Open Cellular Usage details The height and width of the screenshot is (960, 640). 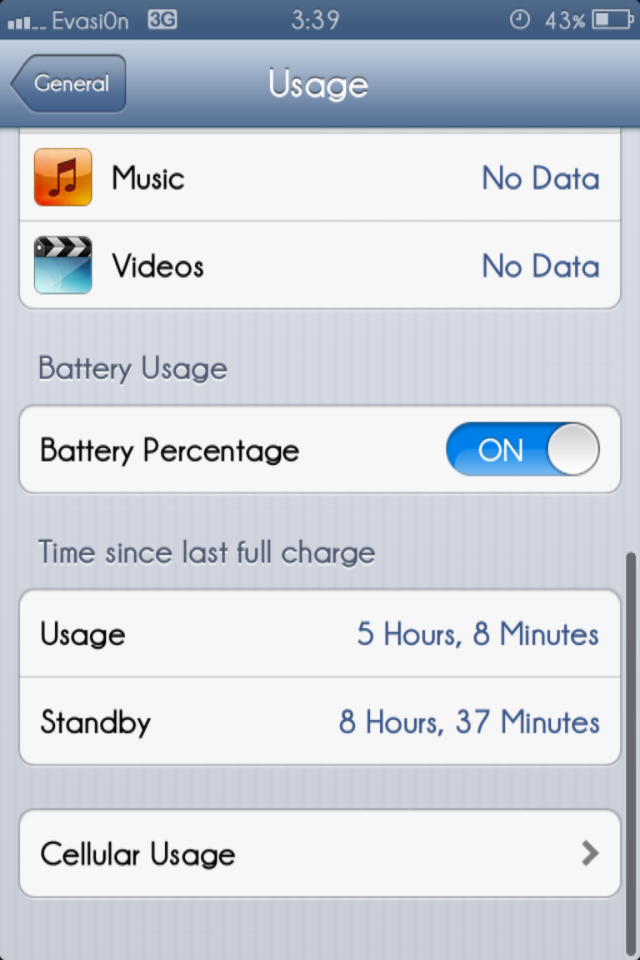click(x=320, y=853)
